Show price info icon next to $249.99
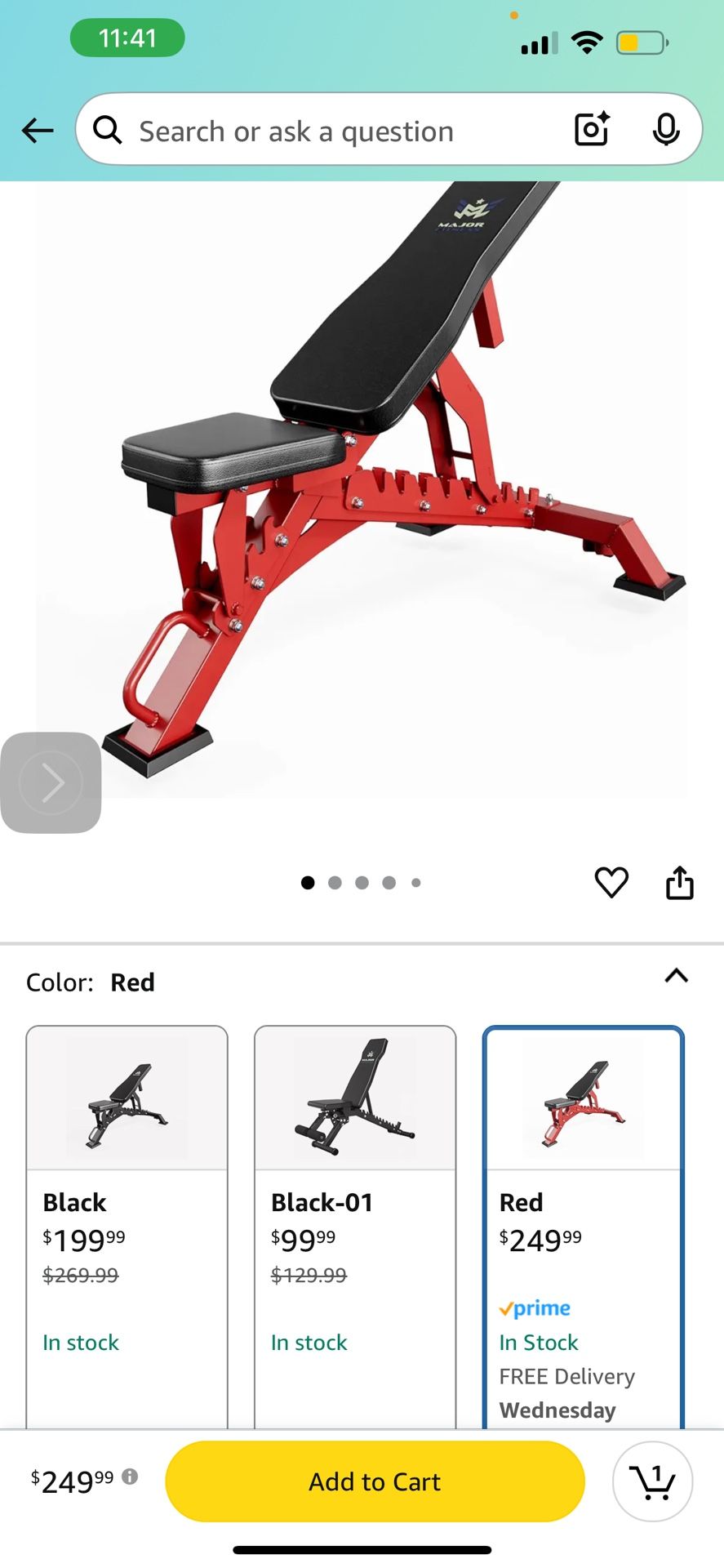The image size is (724, 1568). pos(130,1477)
